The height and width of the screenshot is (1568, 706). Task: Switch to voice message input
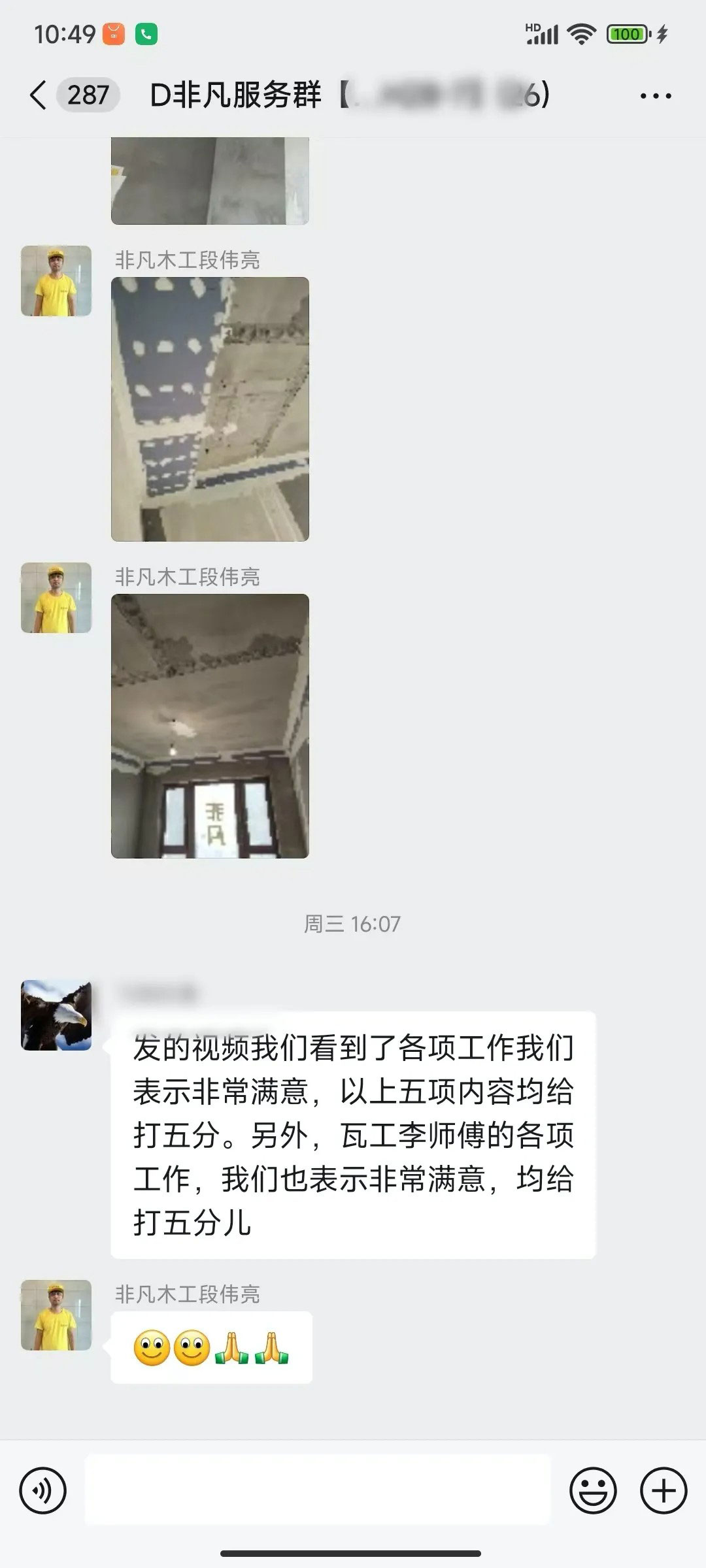43,1492
